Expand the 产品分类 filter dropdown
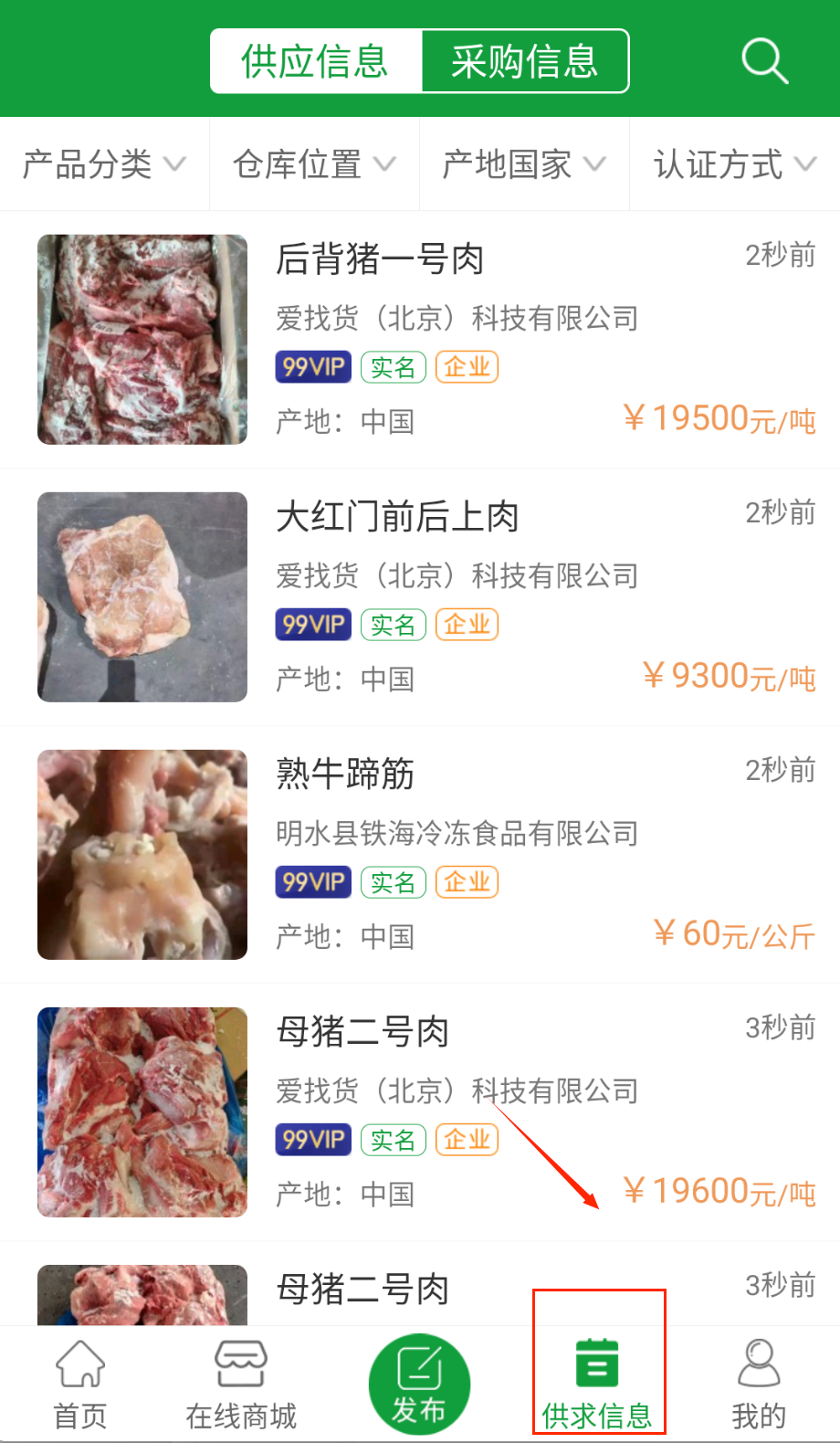The image size is (840, 1443). 104,164
